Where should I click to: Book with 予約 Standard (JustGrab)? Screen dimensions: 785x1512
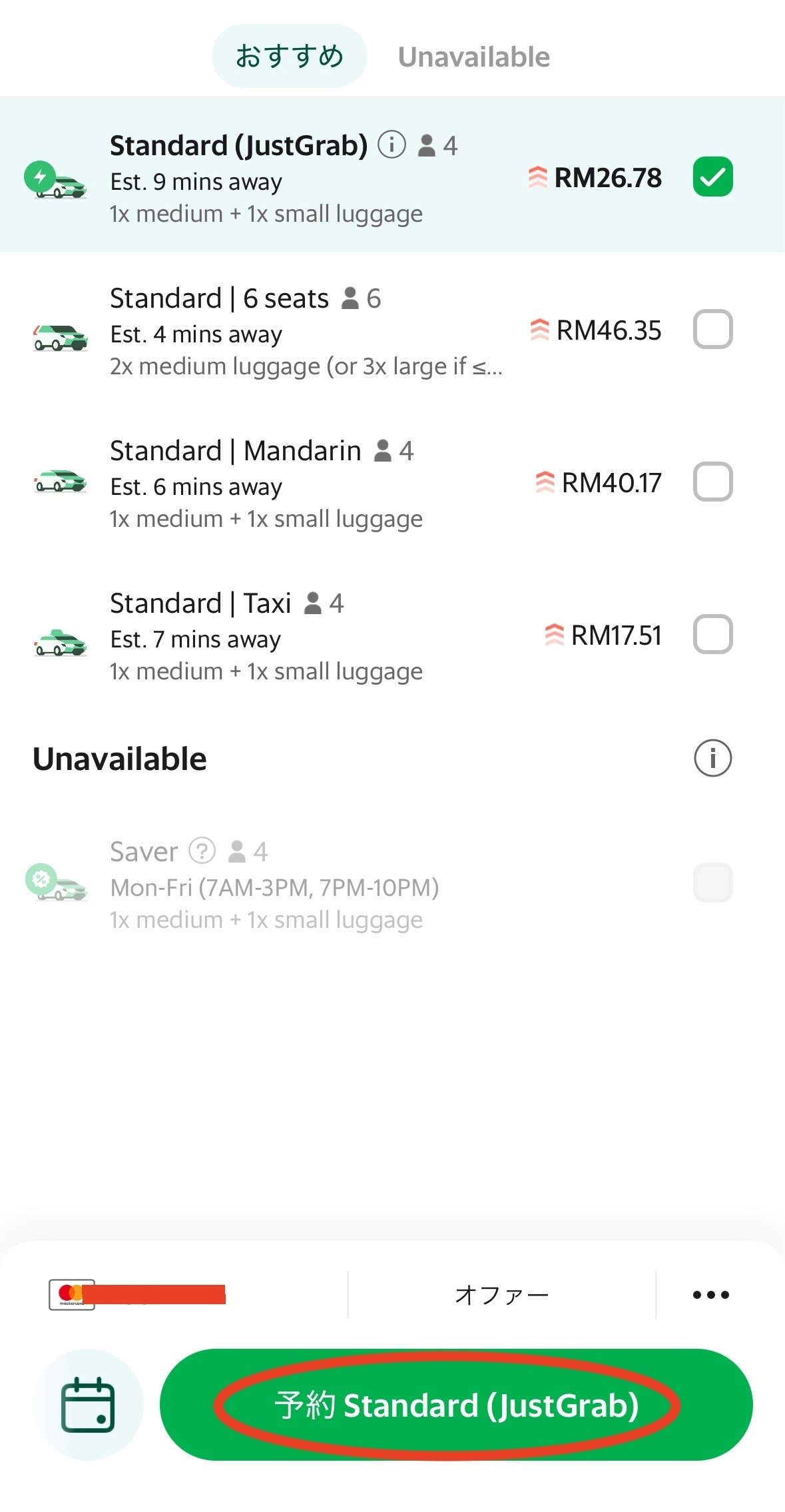click(x=456, y=1404)
